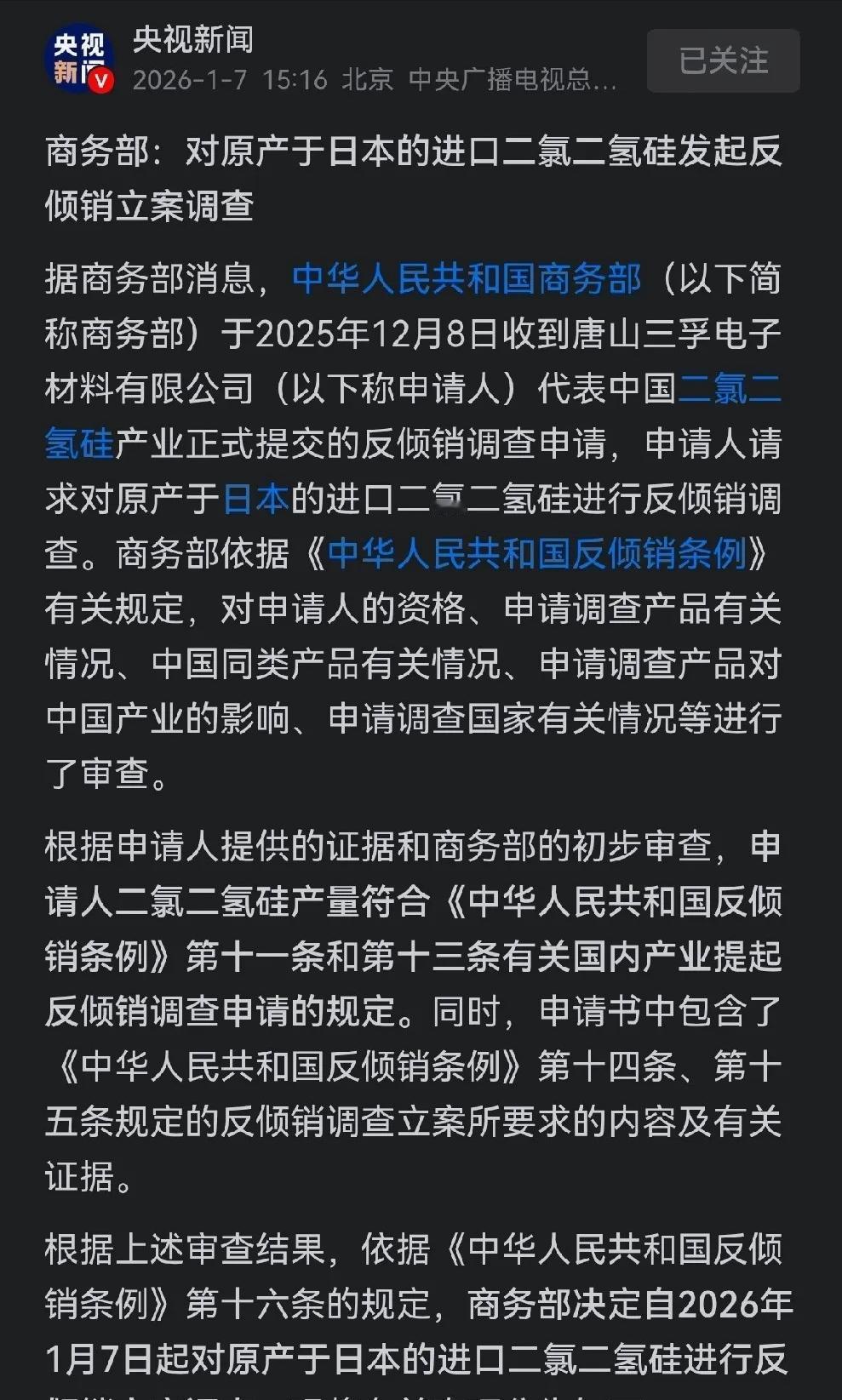Click the red V verification badge on avatar

(102, 81)
